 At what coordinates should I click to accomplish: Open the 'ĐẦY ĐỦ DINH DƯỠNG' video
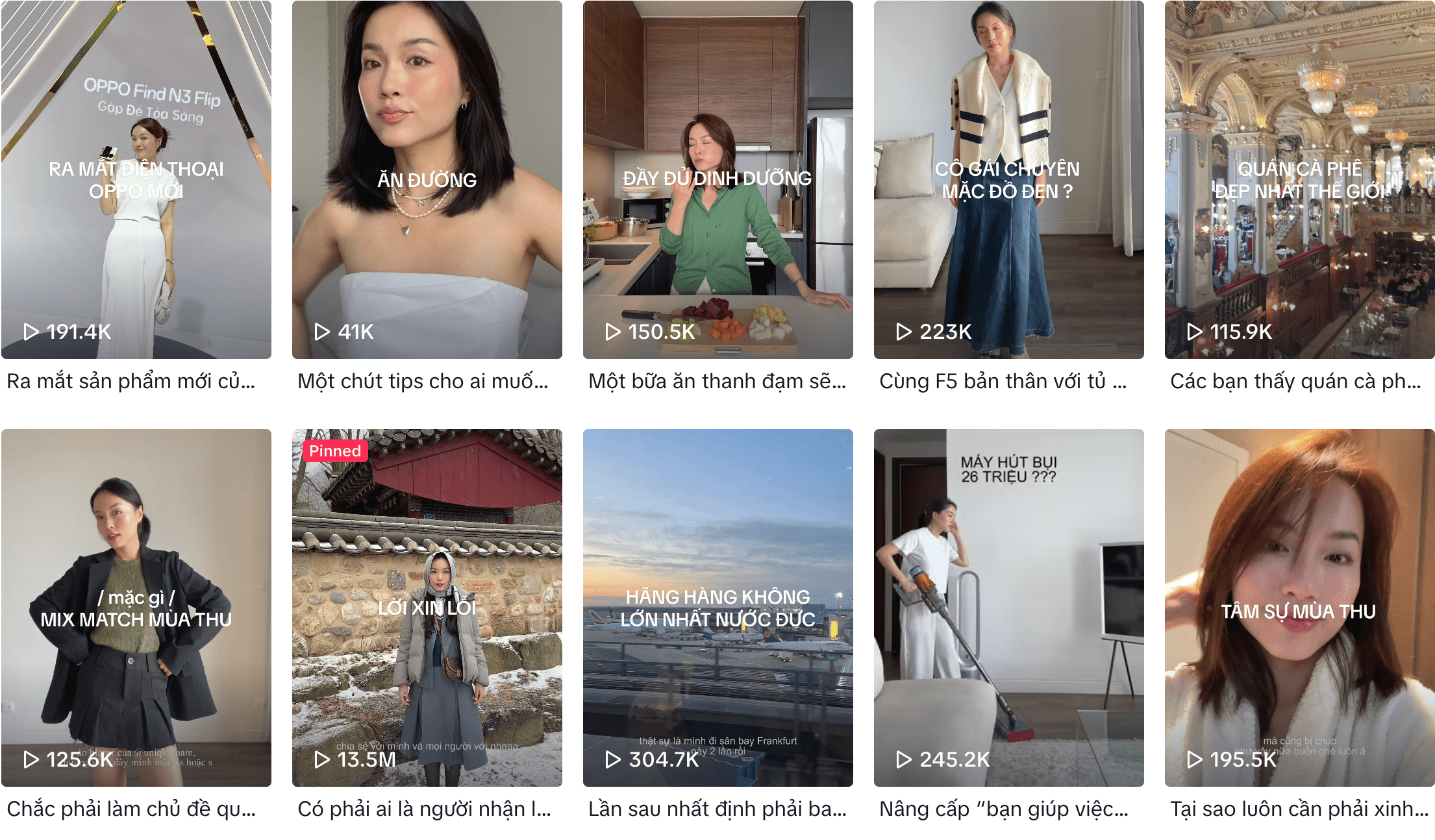click(717, 180)
